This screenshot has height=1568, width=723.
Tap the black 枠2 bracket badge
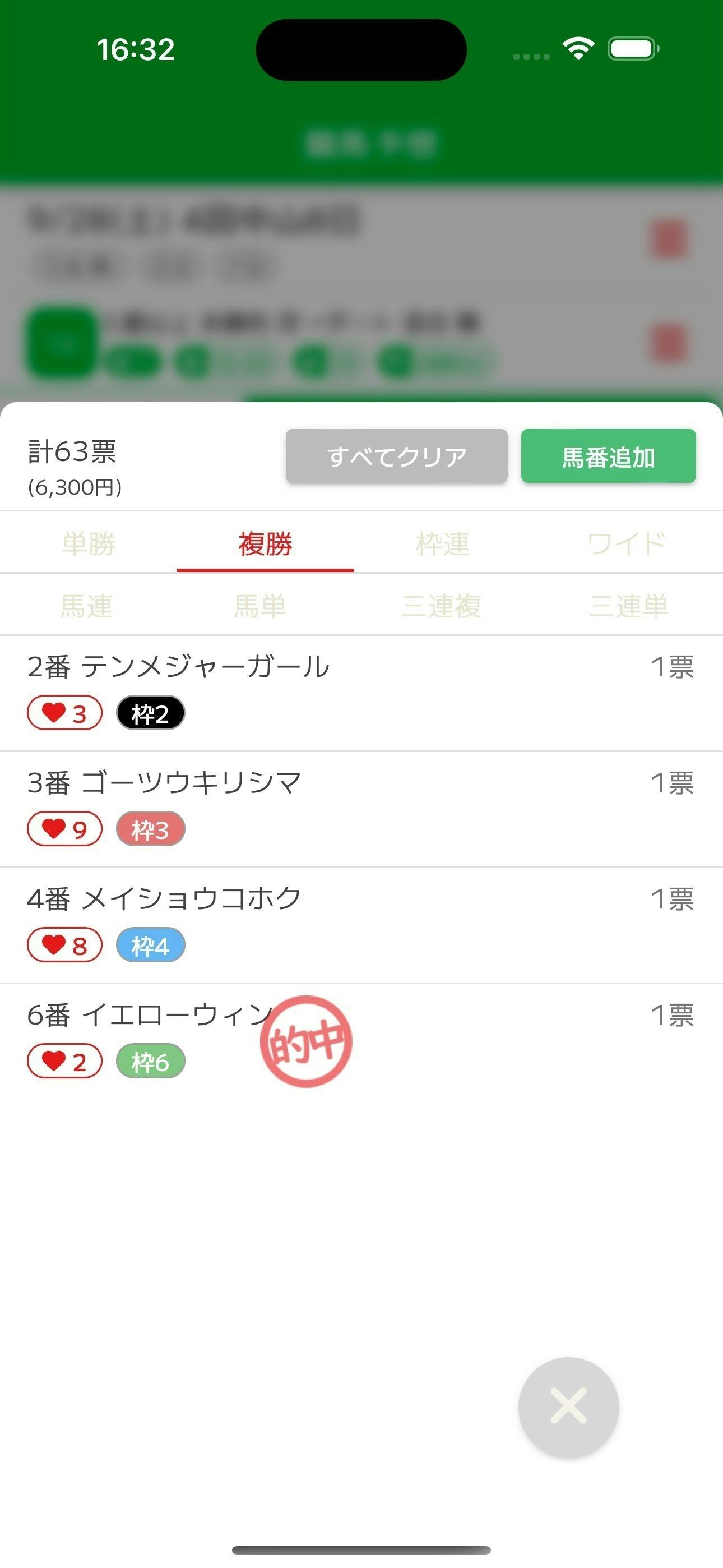coord(150,712)
